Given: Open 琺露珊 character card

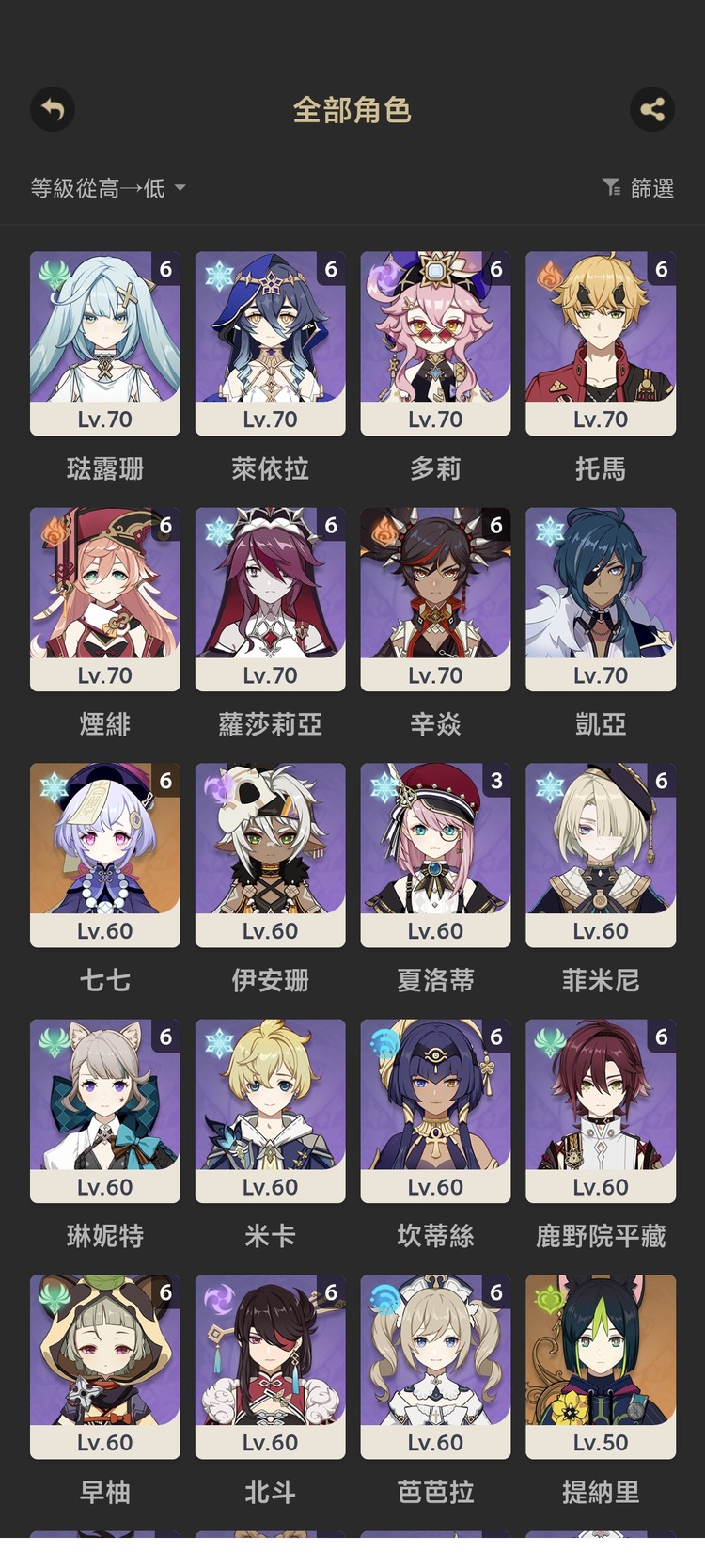Looking at the screenshot, I should (x=105, y=342).
